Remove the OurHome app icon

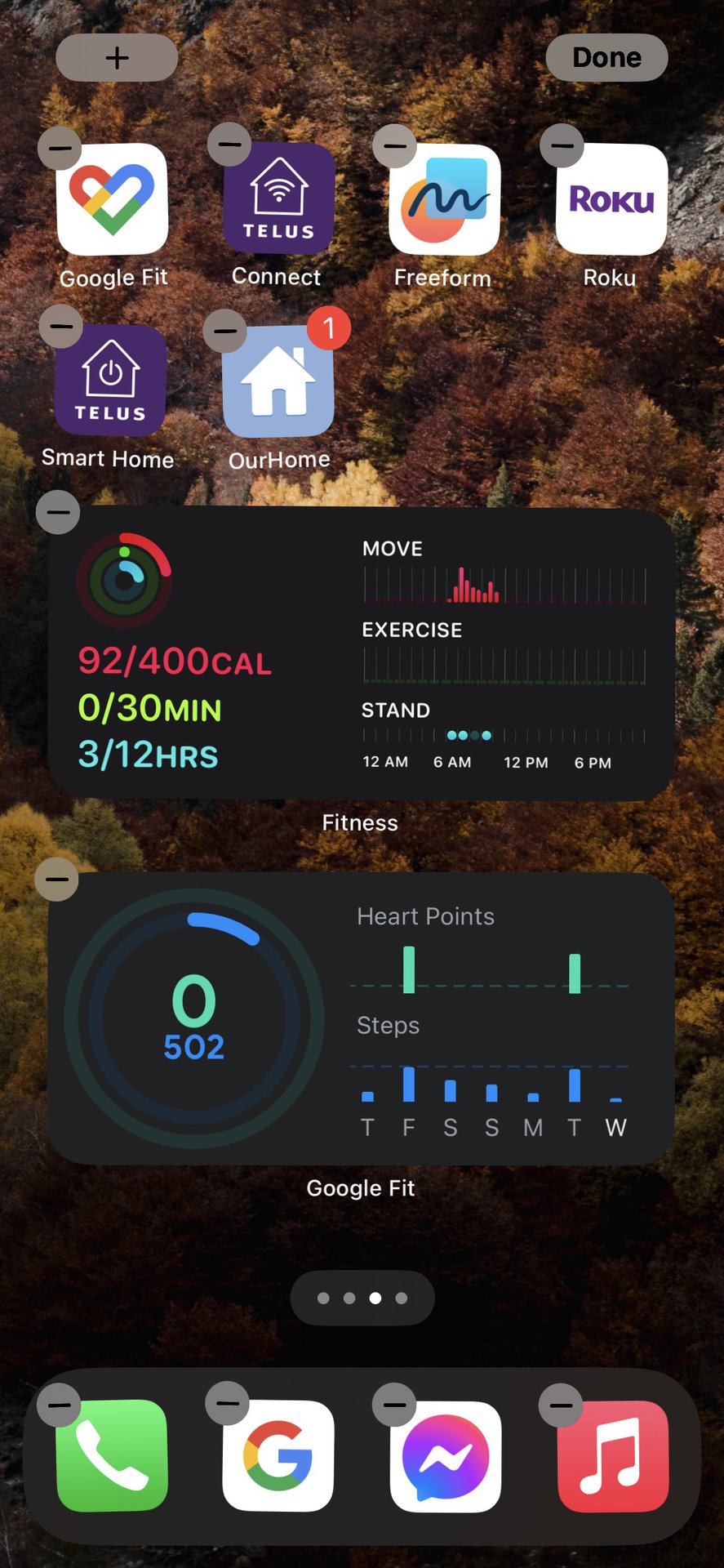point(225,331)
